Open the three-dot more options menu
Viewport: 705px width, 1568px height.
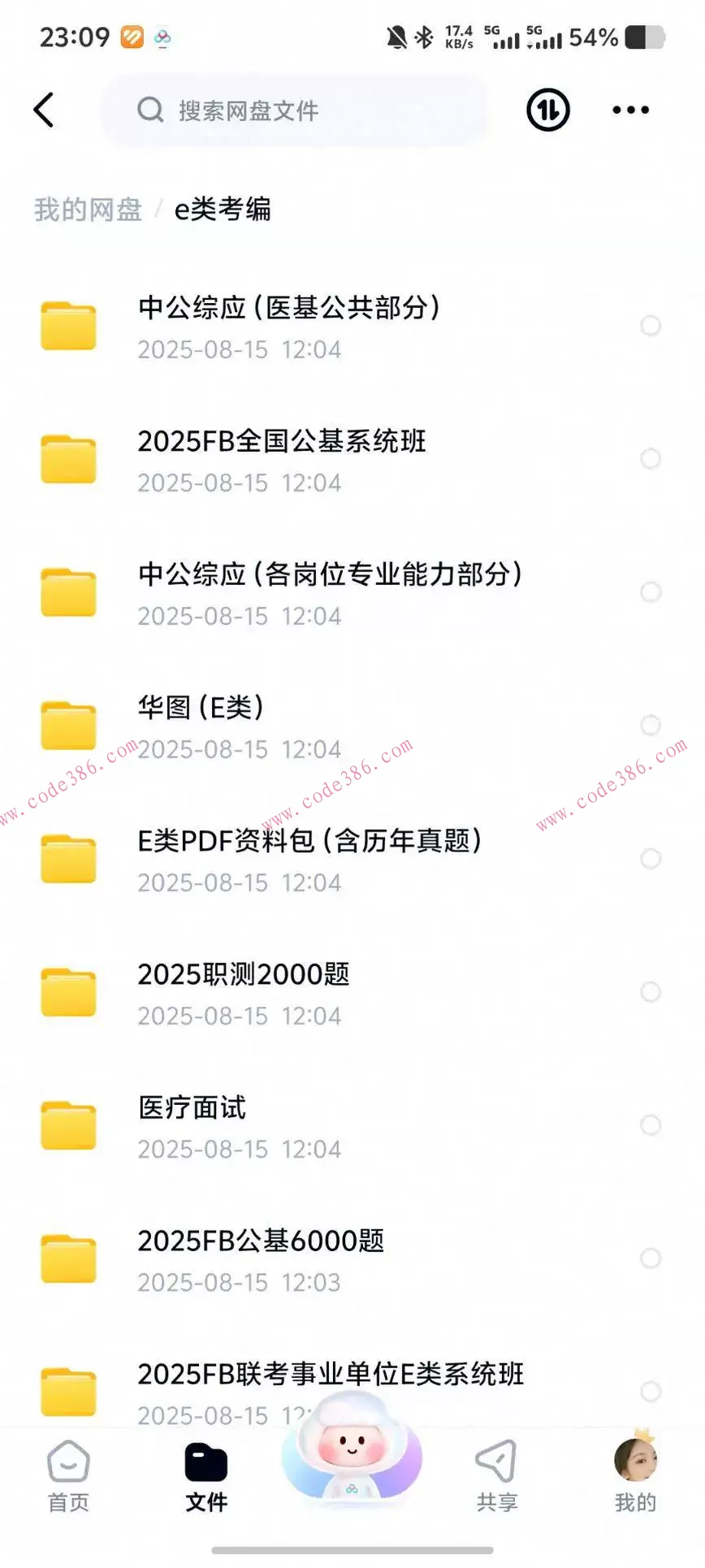[630, 110]
